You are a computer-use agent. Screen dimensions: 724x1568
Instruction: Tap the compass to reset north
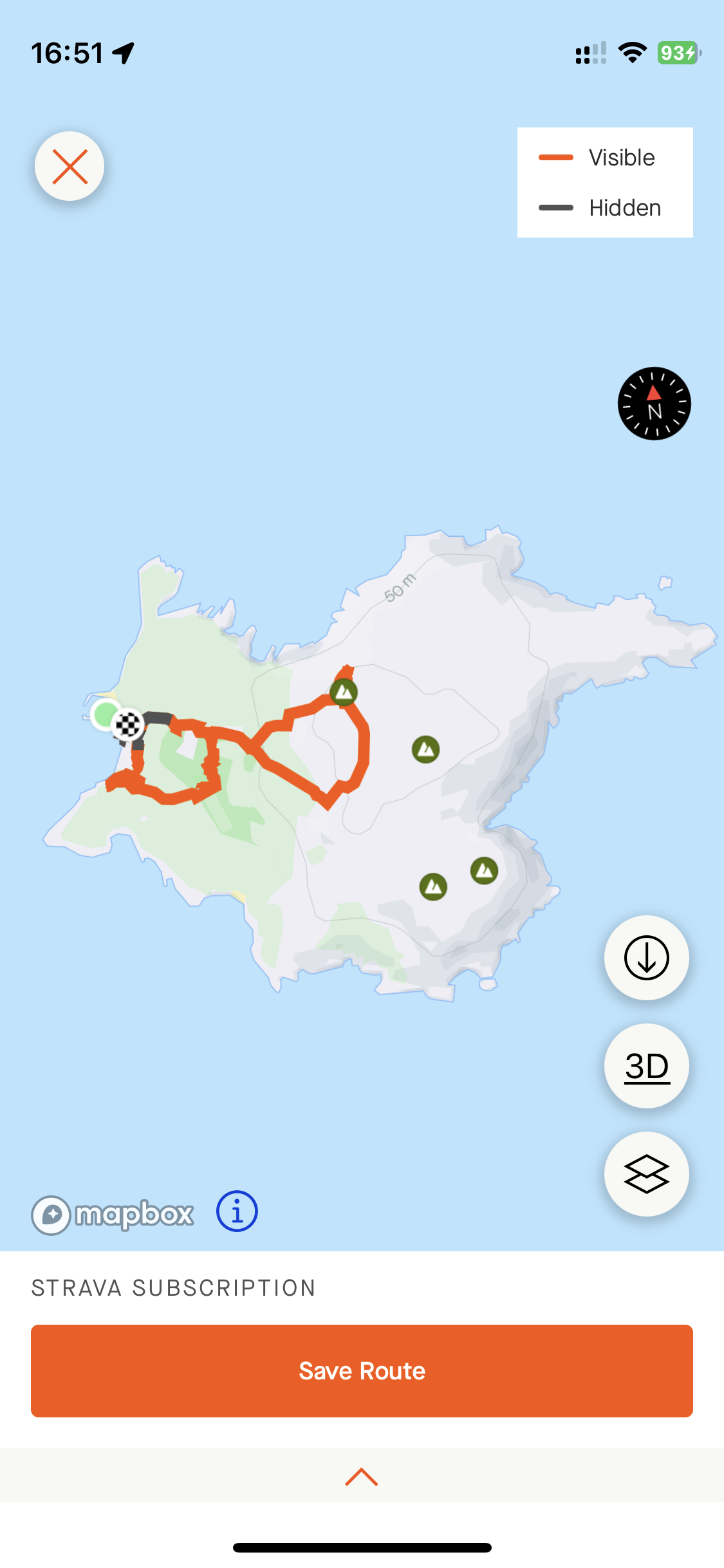[x=654, y=404]
